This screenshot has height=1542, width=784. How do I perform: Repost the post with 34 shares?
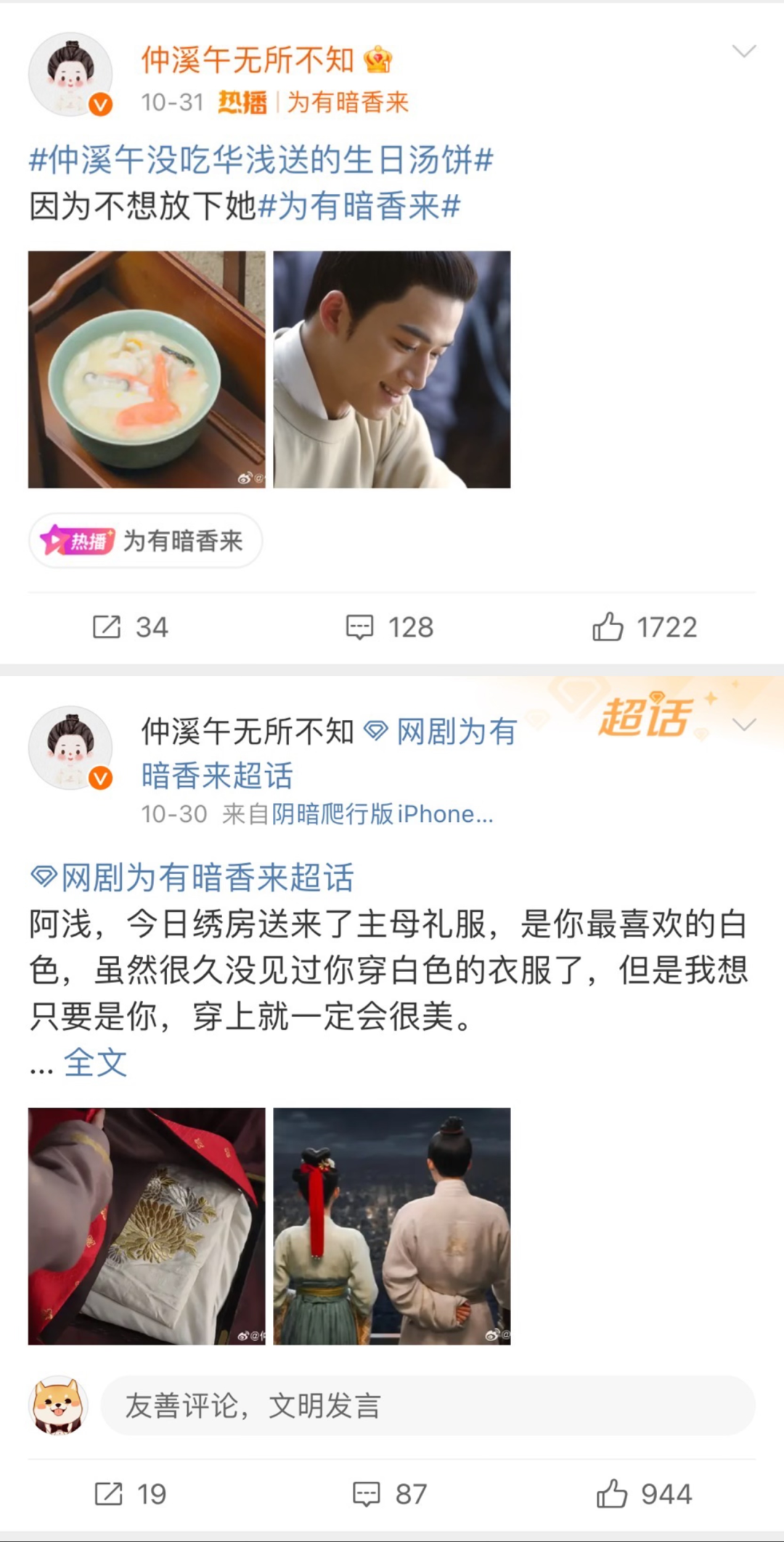click(131, 627)
